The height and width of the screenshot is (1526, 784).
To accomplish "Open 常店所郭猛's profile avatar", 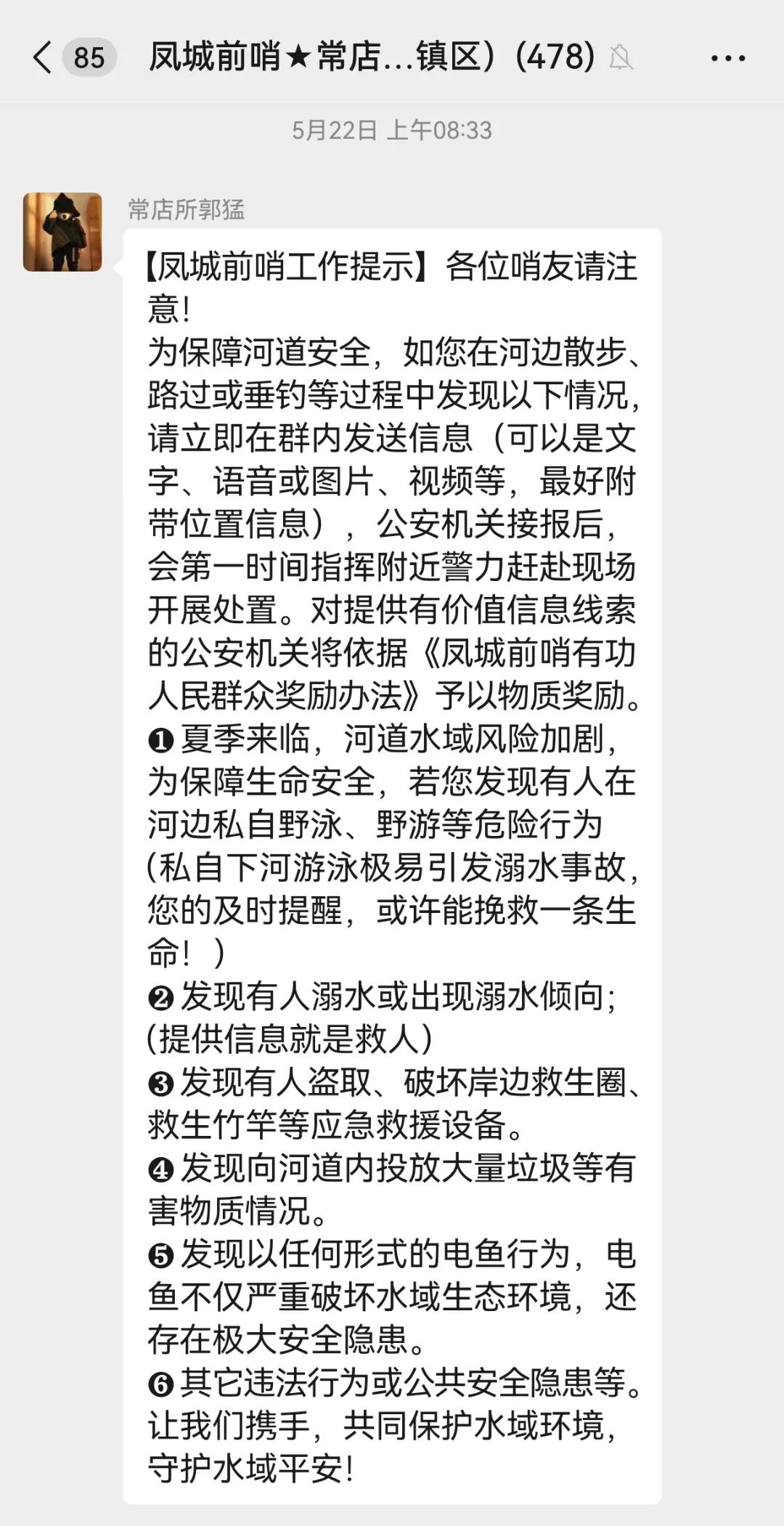I will tap(62, 232).
